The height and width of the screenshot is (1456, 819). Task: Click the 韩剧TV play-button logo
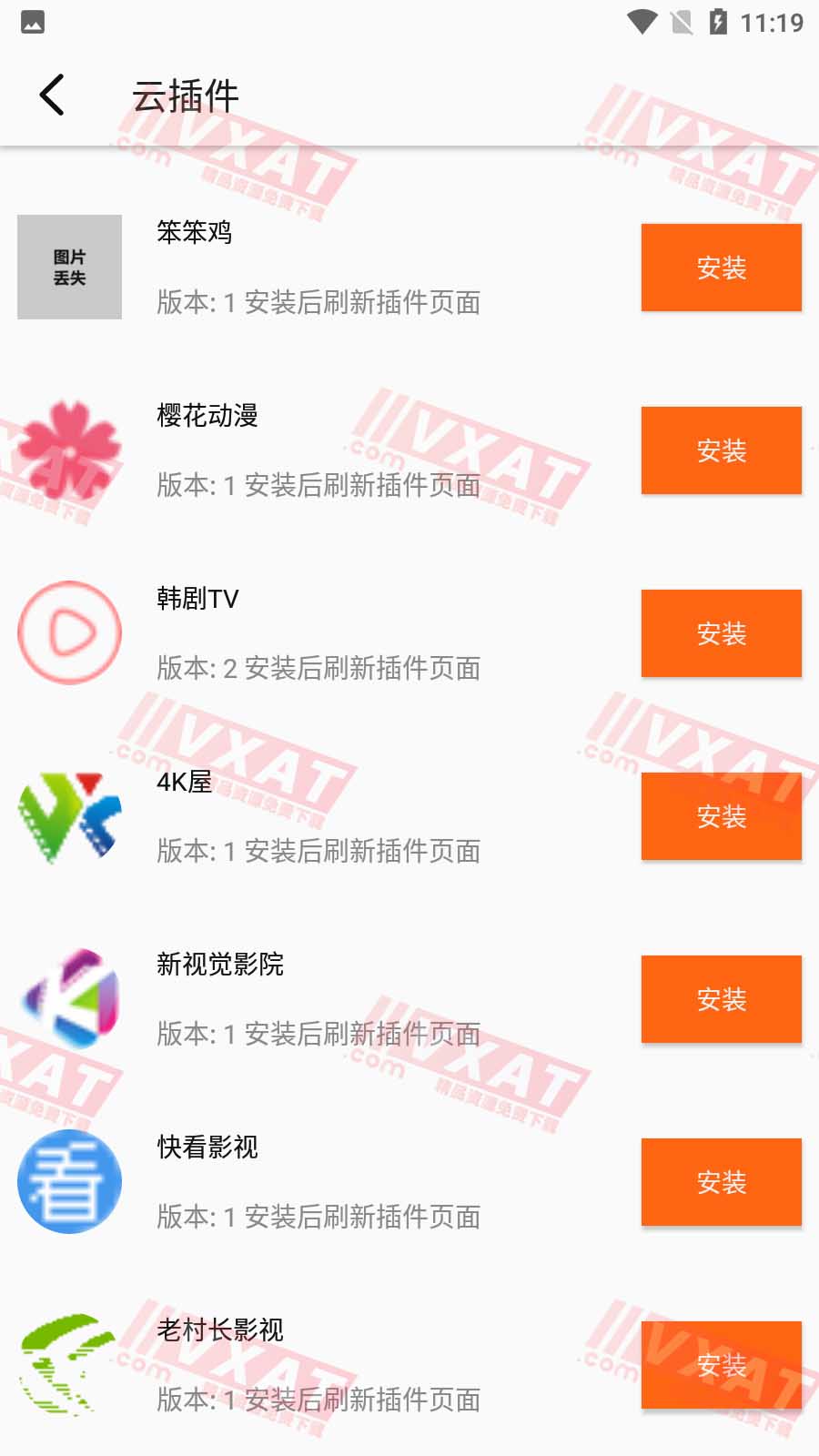tap(68, 633)
